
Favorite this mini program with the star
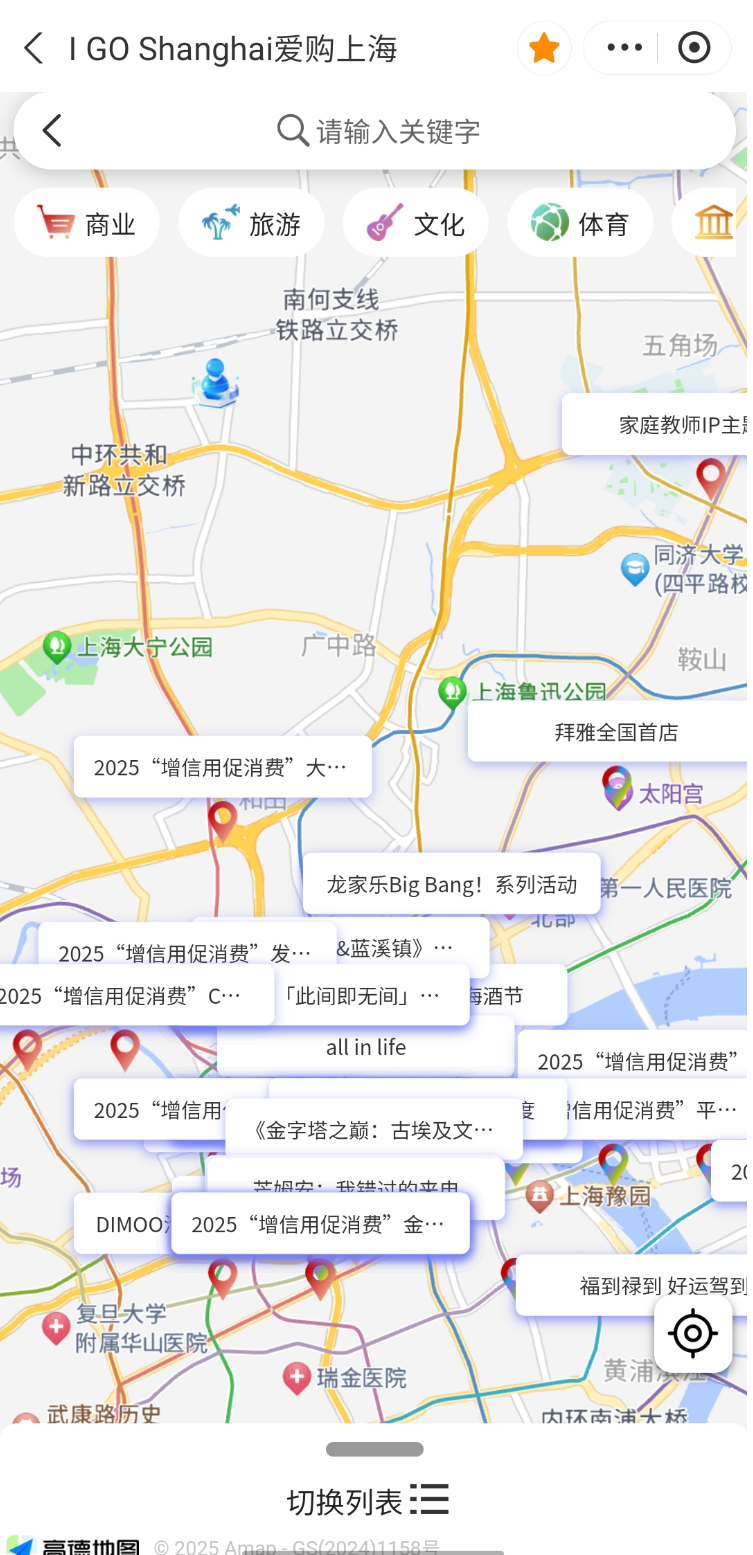click(544, 48)
